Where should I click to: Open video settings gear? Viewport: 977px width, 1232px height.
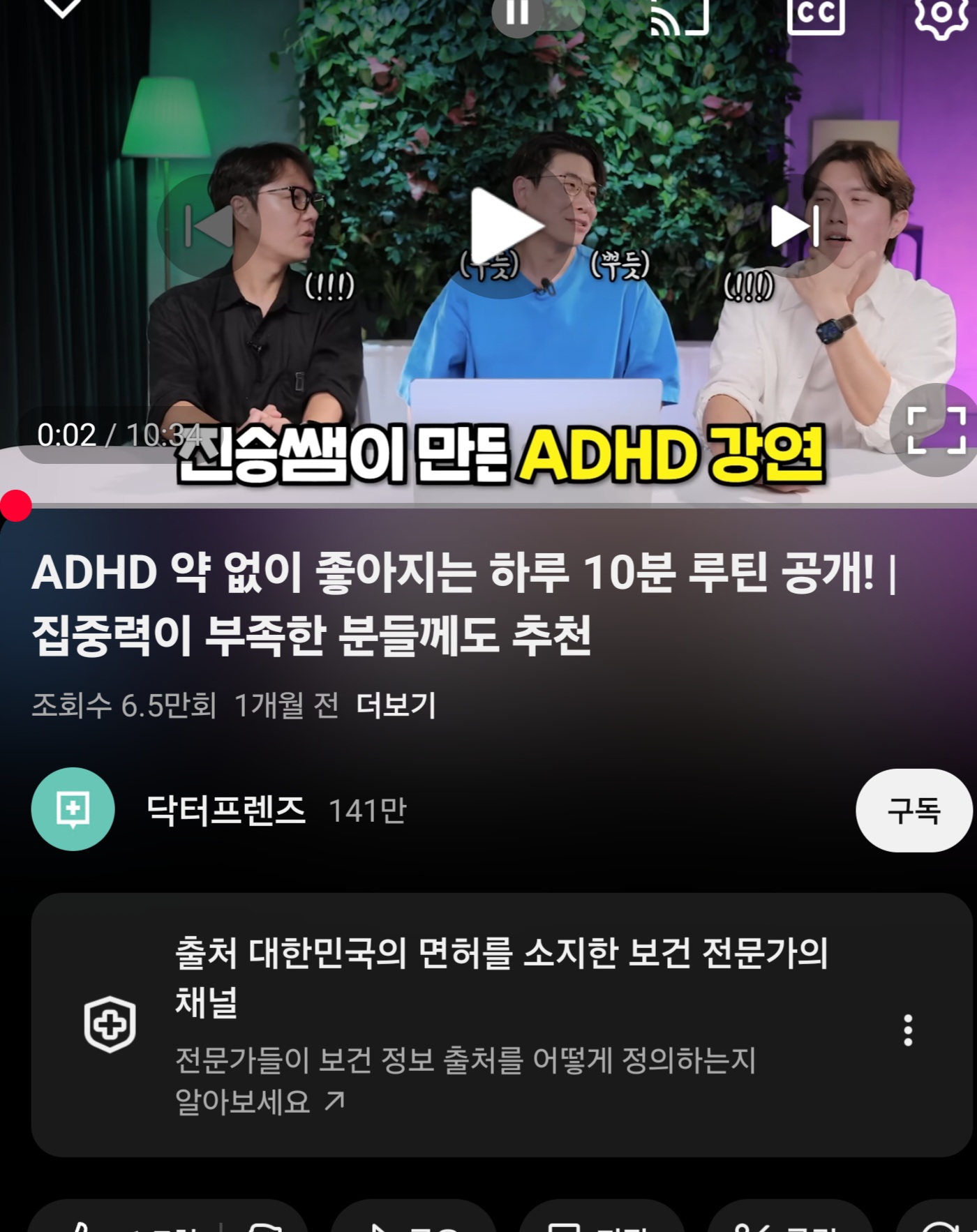(x=941, y=14)
